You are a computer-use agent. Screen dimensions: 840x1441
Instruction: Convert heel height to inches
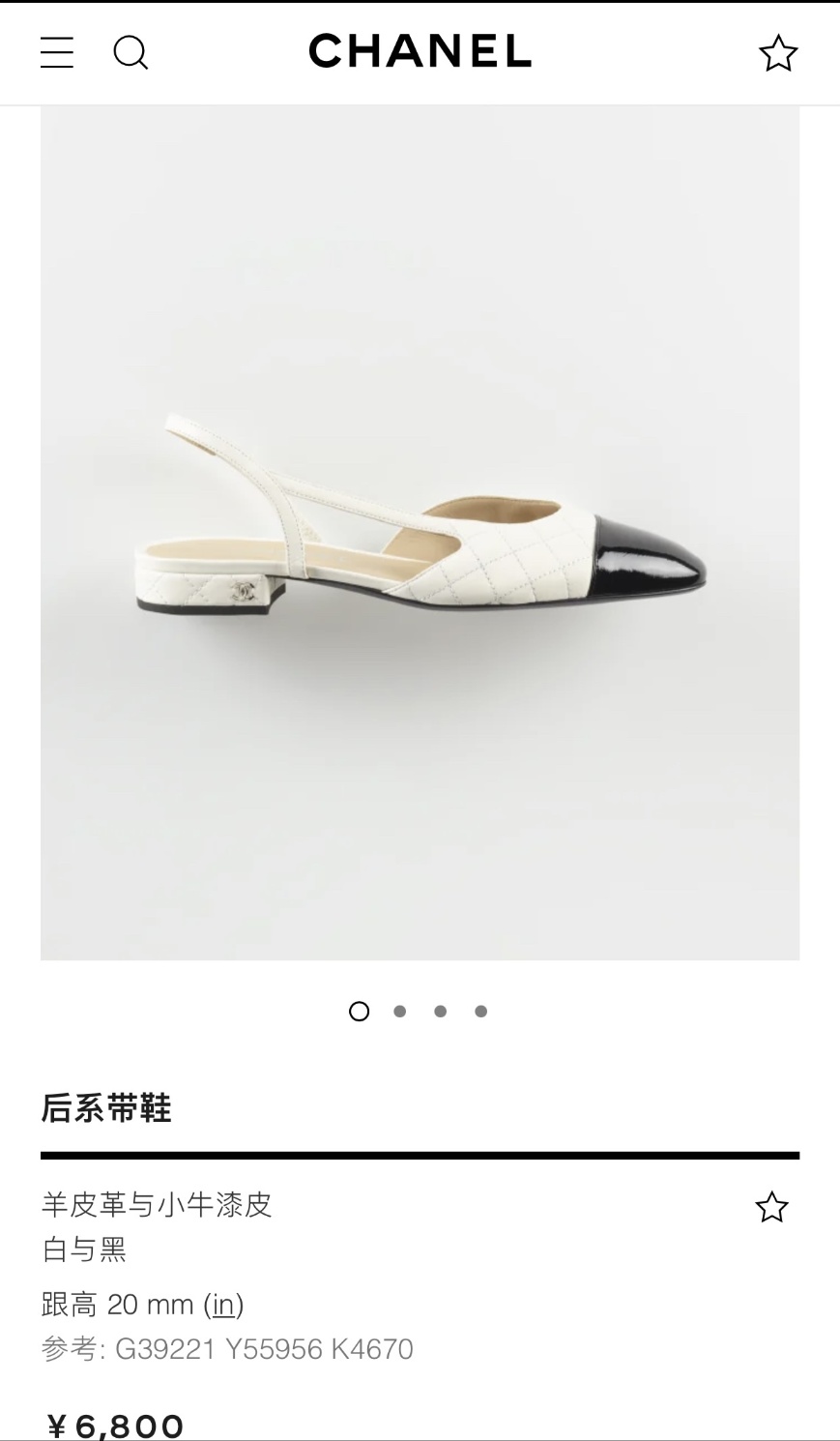[x=223, y=1305]
